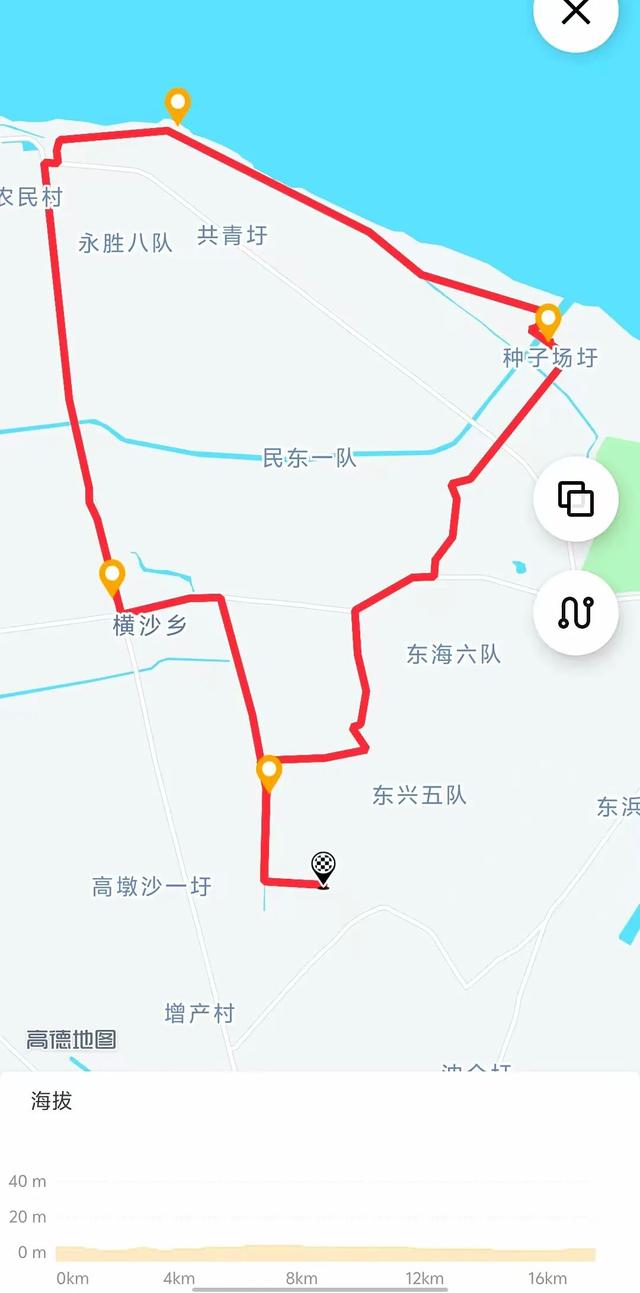Image resolution: width=640 pixels, height=1293 pixels.
Task: Tap the checkered finish flag marker
Action: point(323,868)
